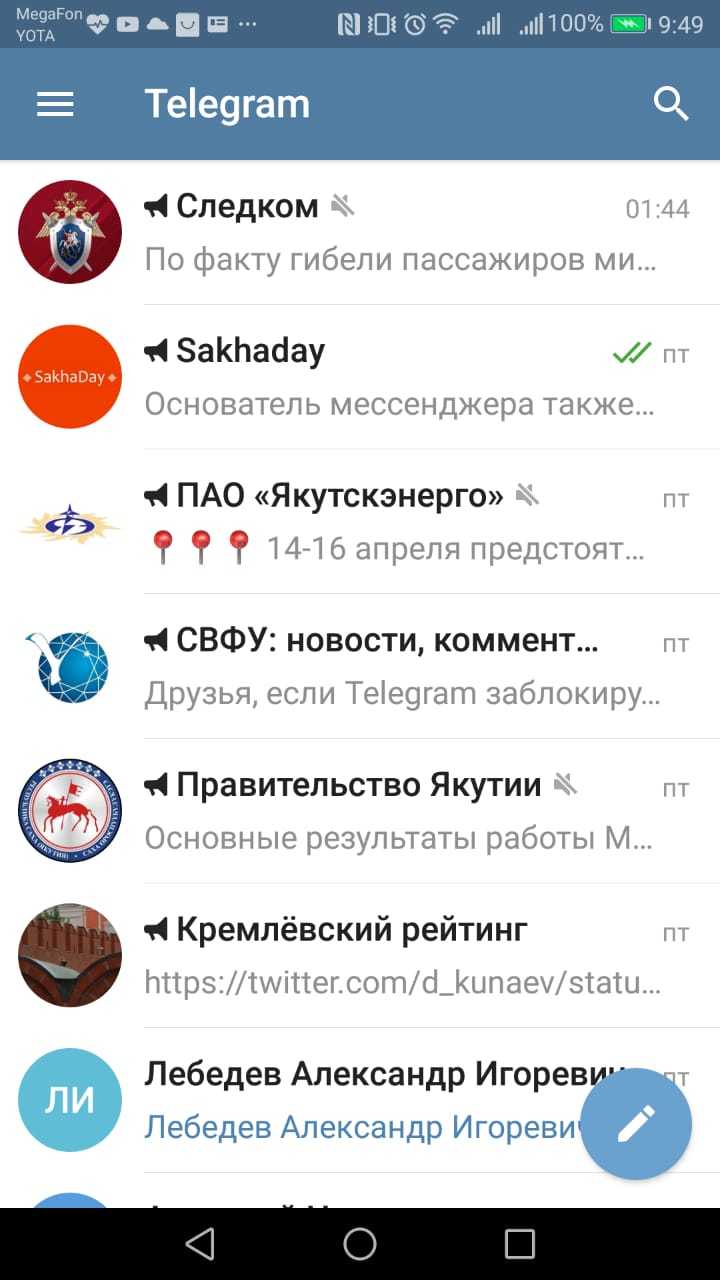This screenshot has width=720, height=1280.
Task: Open the twitter.com link in Кремлёвский рейтинг preview
Action: (400, 983)
